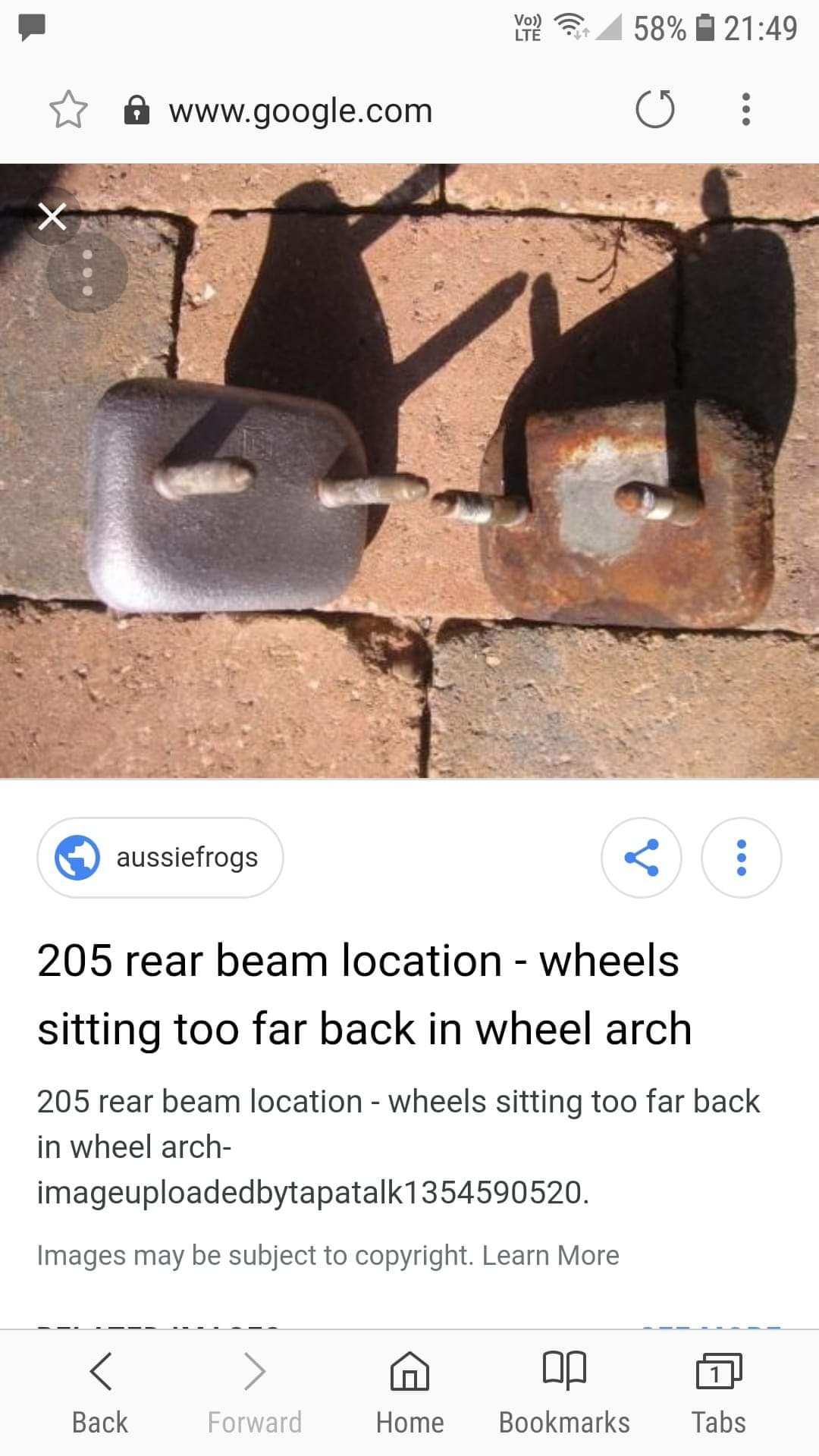Open the full-size car parts photo
The image size is (819, 1456).
coord(409,471)
